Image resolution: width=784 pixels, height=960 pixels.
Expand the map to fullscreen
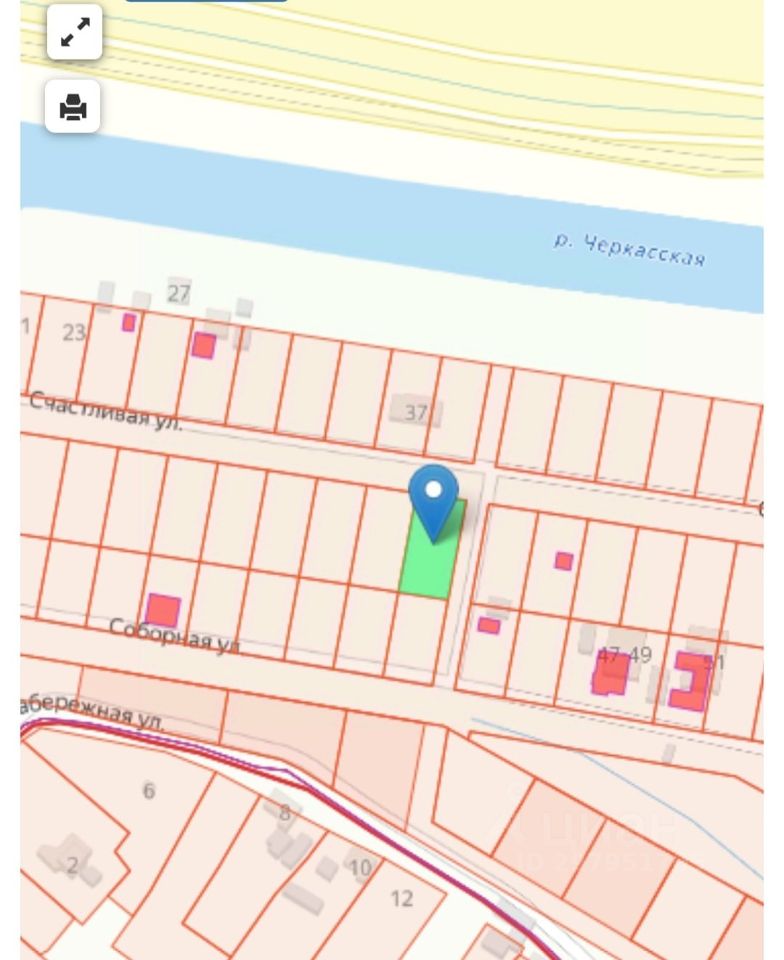[74, 32]
